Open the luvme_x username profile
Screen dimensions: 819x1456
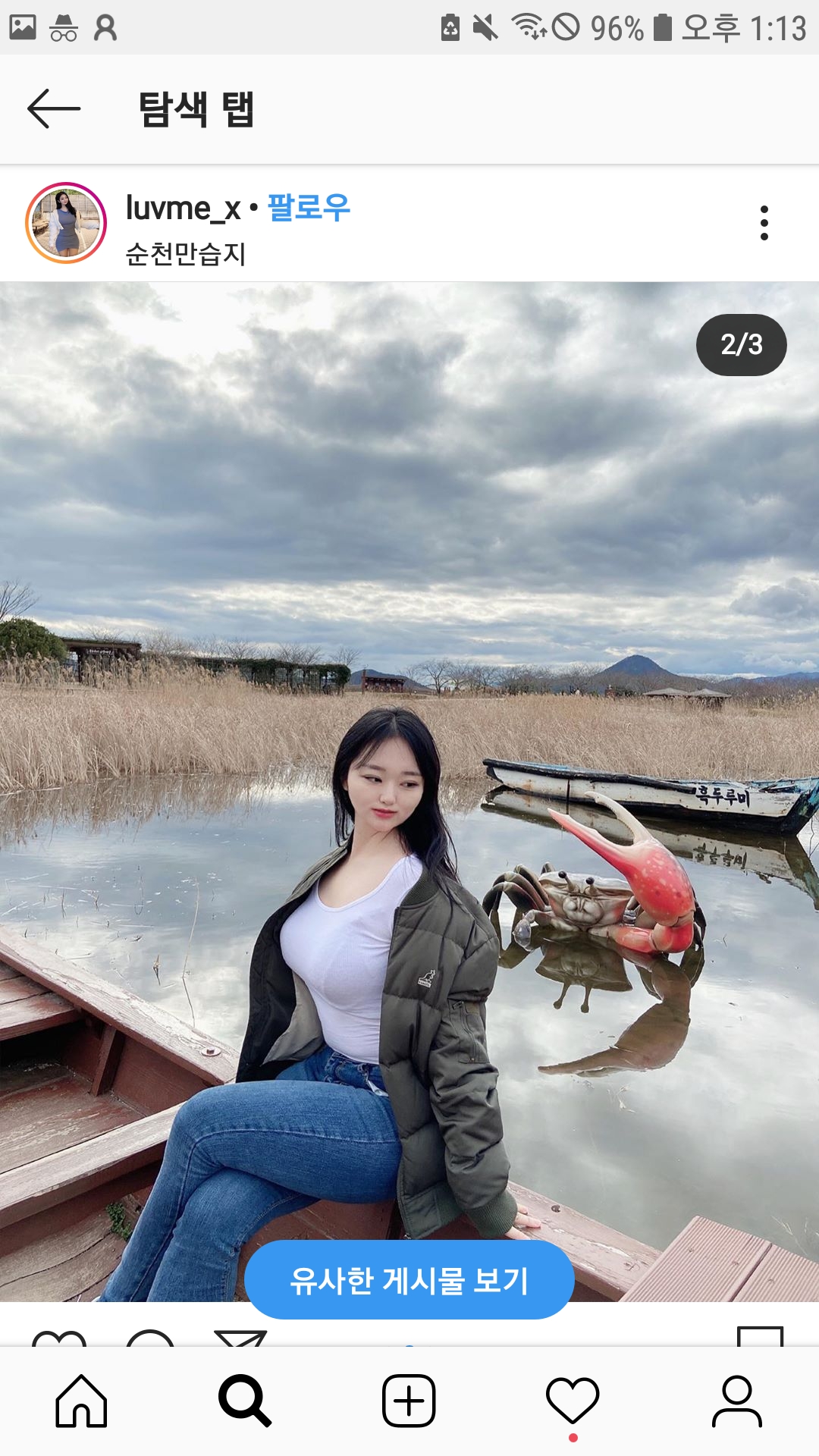click(x=183, y=208)
